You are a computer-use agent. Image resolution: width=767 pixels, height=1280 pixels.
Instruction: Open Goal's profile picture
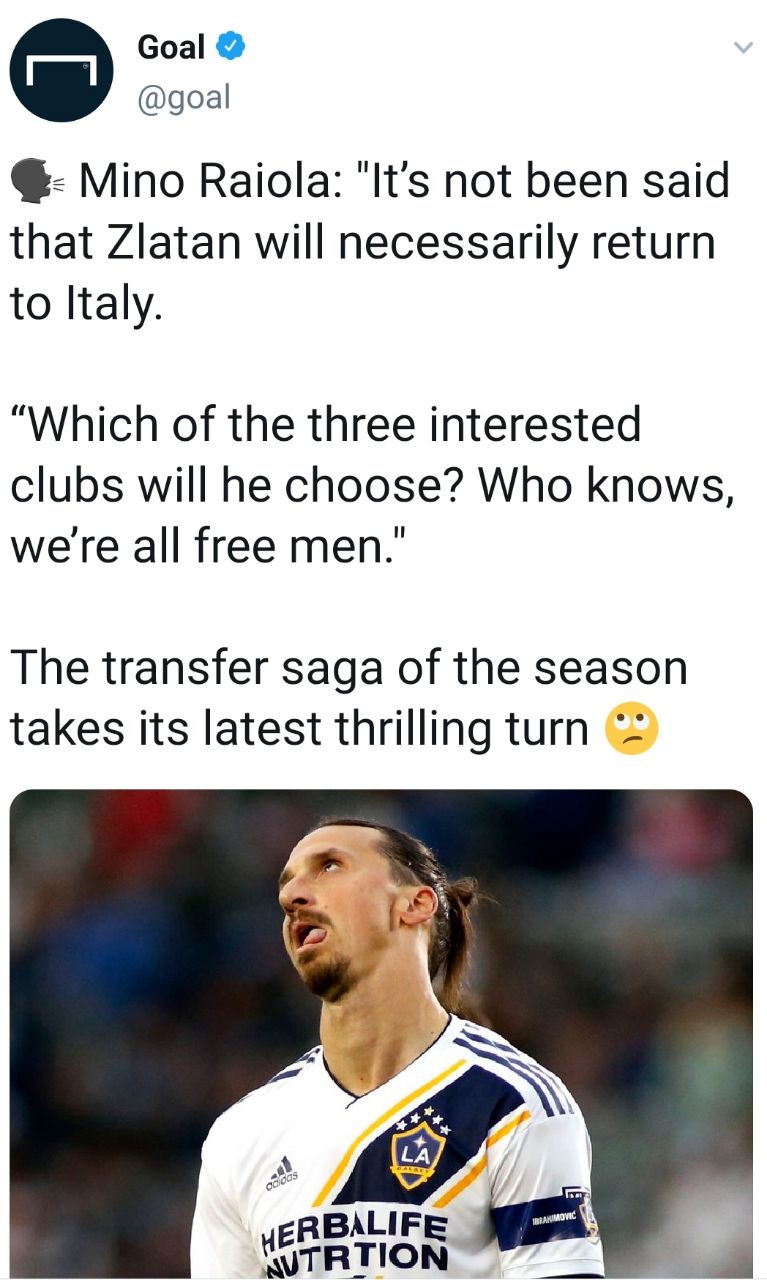pyautogui.click(x=61, y=70)
